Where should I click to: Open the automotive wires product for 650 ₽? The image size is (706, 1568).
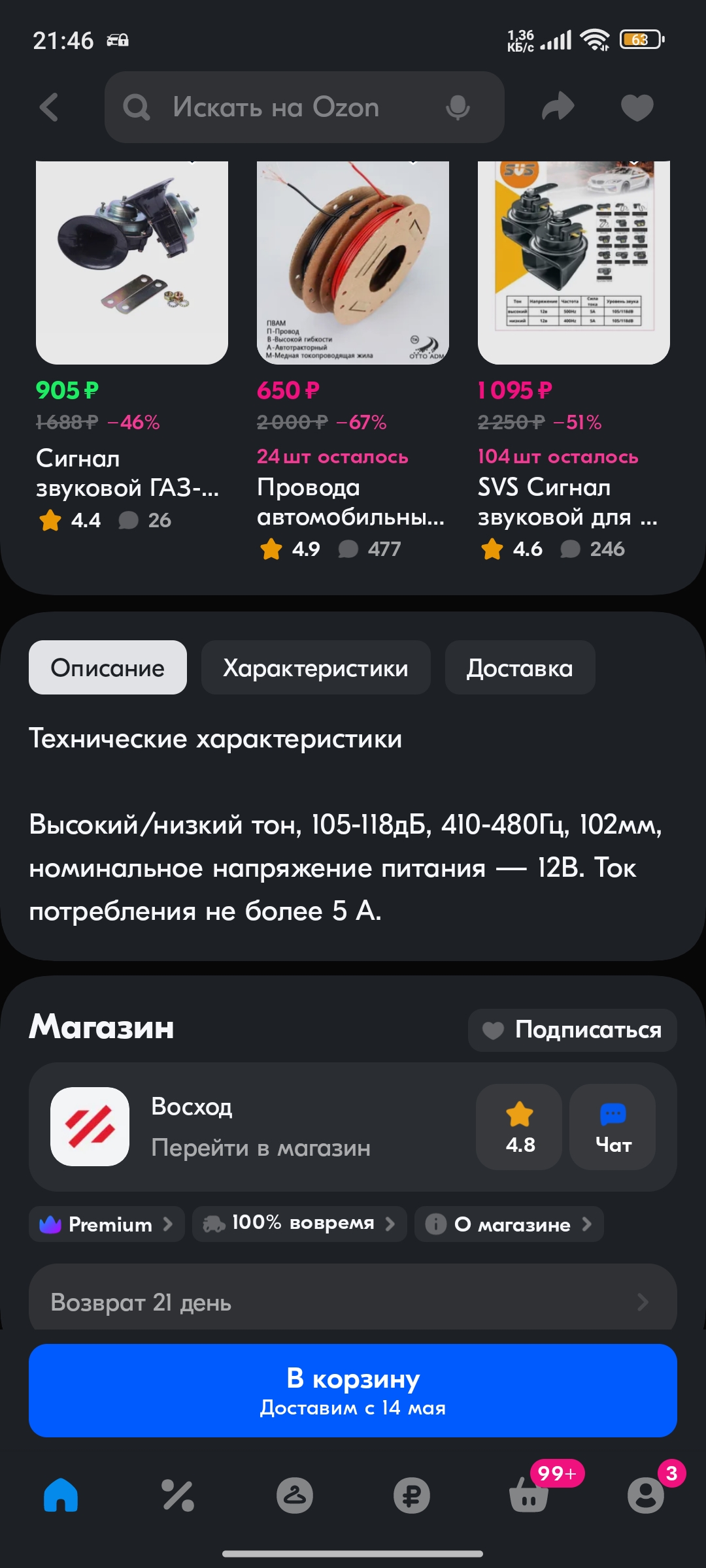coord(352,263)
